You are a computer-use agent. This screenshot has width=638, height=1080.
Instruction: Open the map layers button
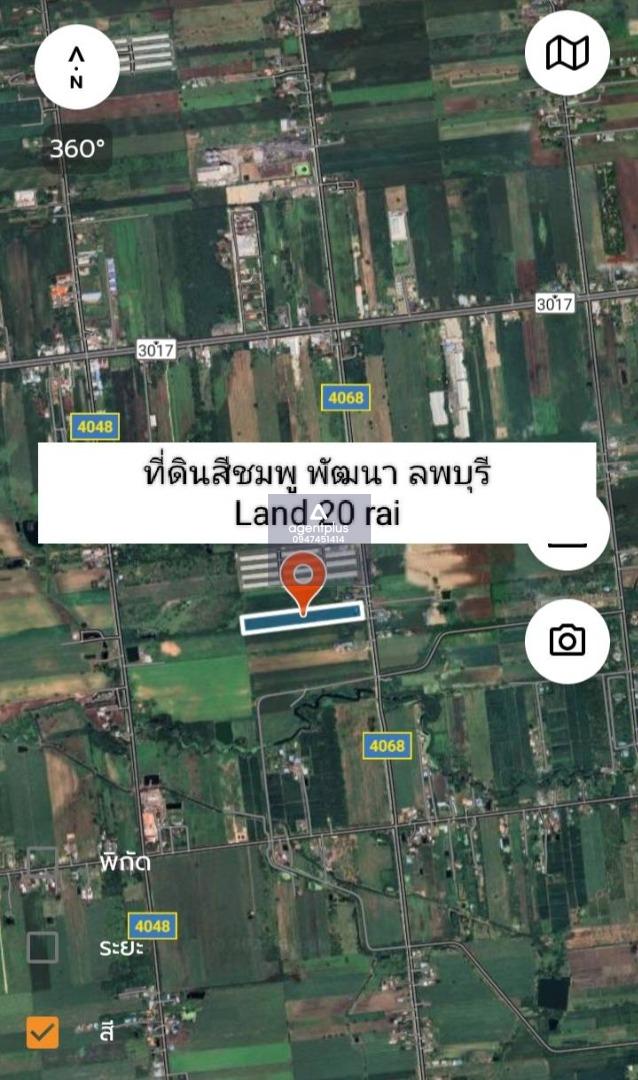(567, 54)
